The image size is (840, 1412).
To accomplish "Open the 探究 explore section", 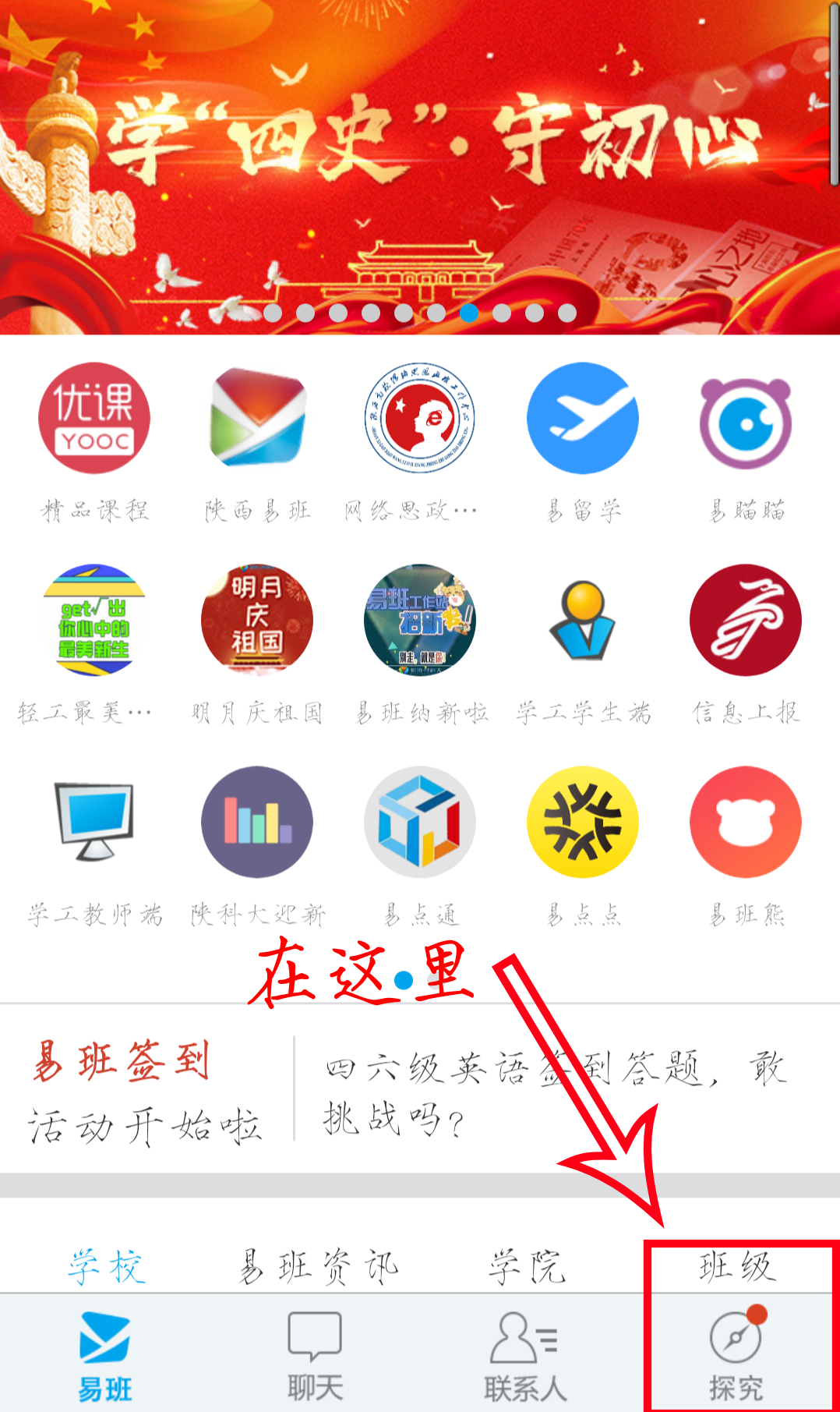I will pos(736,1355).
